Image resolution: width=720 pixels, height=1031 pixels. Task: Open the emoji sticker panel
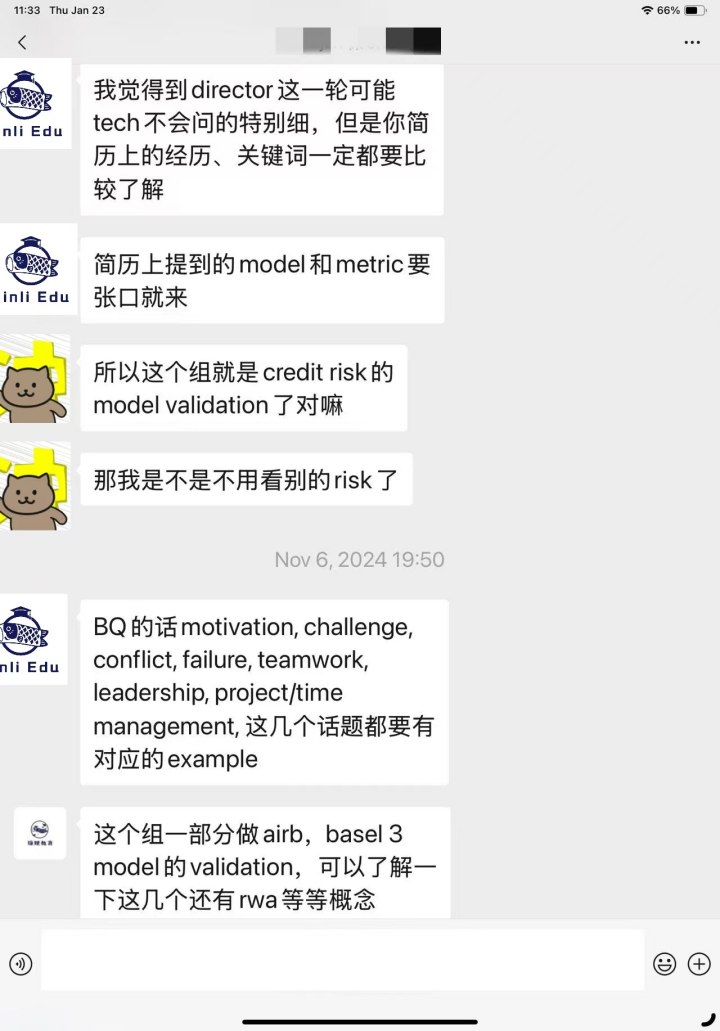[664, 964]
